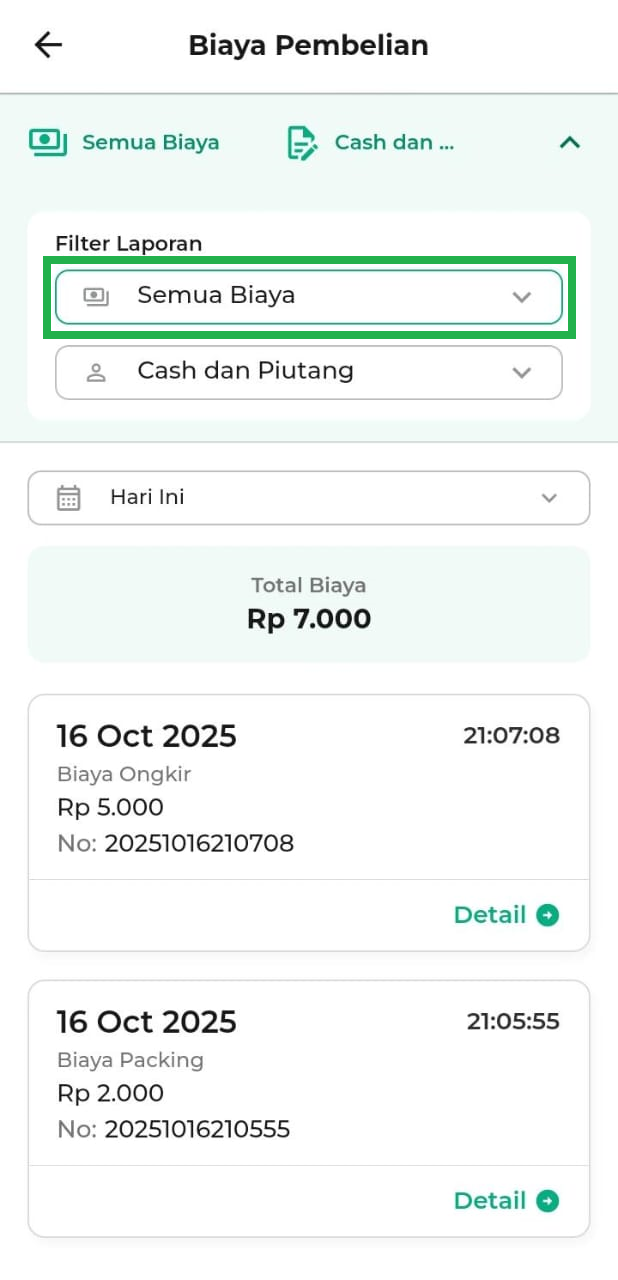View Detail of Biaya Packing expense
Screen dimensions: 618x1280
point(506,1201)
